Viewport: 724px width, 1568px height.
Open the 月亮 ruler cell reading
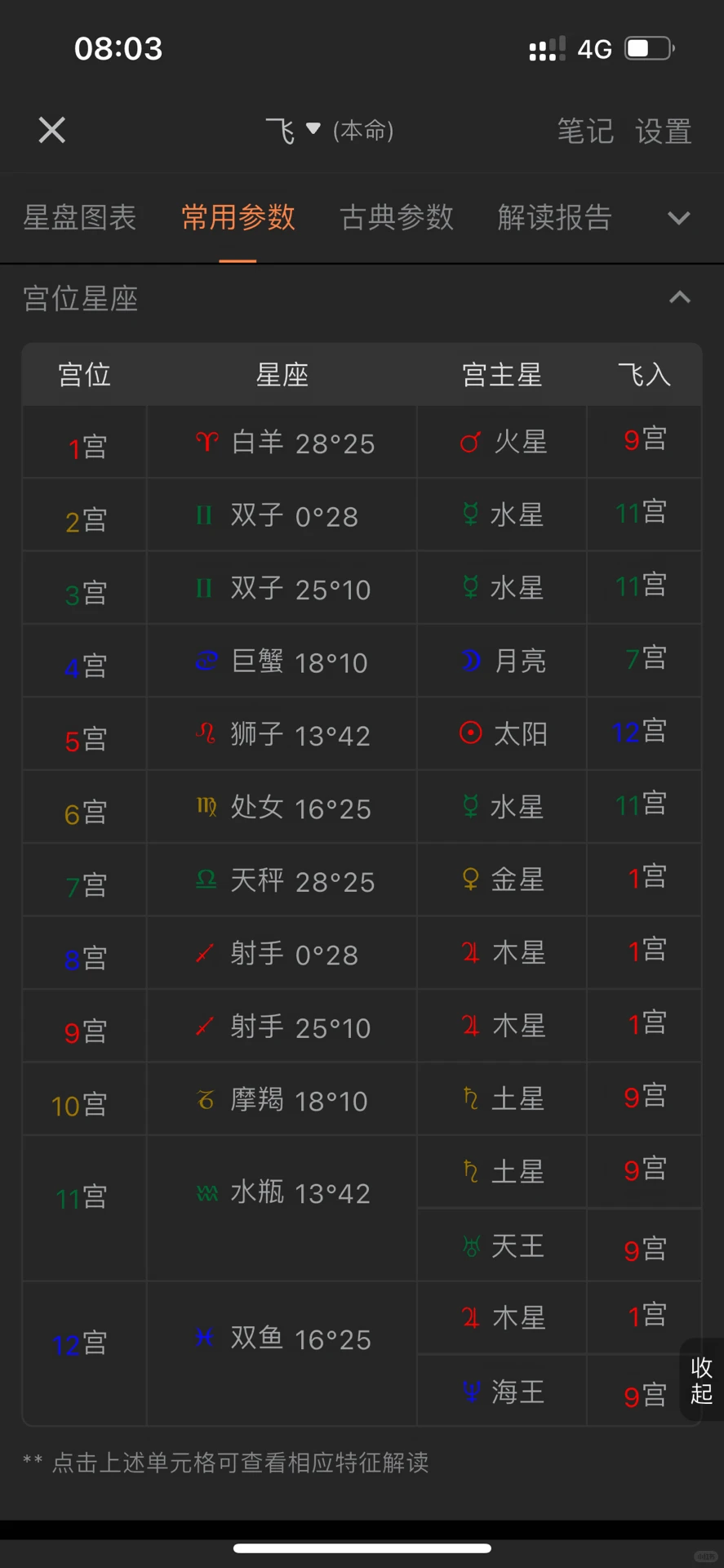502,661
